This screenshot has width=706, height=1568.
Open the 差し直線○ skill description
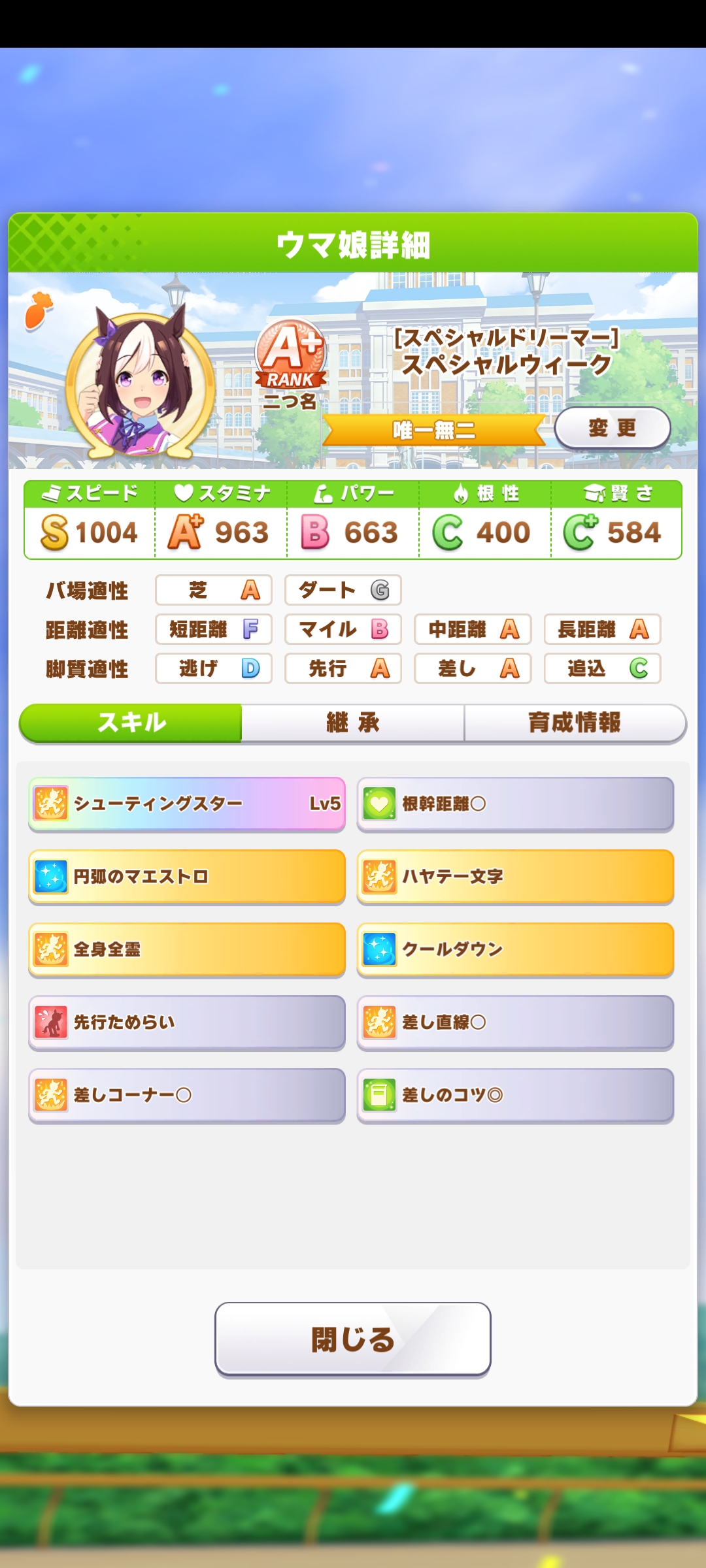tap(515, 1022)
